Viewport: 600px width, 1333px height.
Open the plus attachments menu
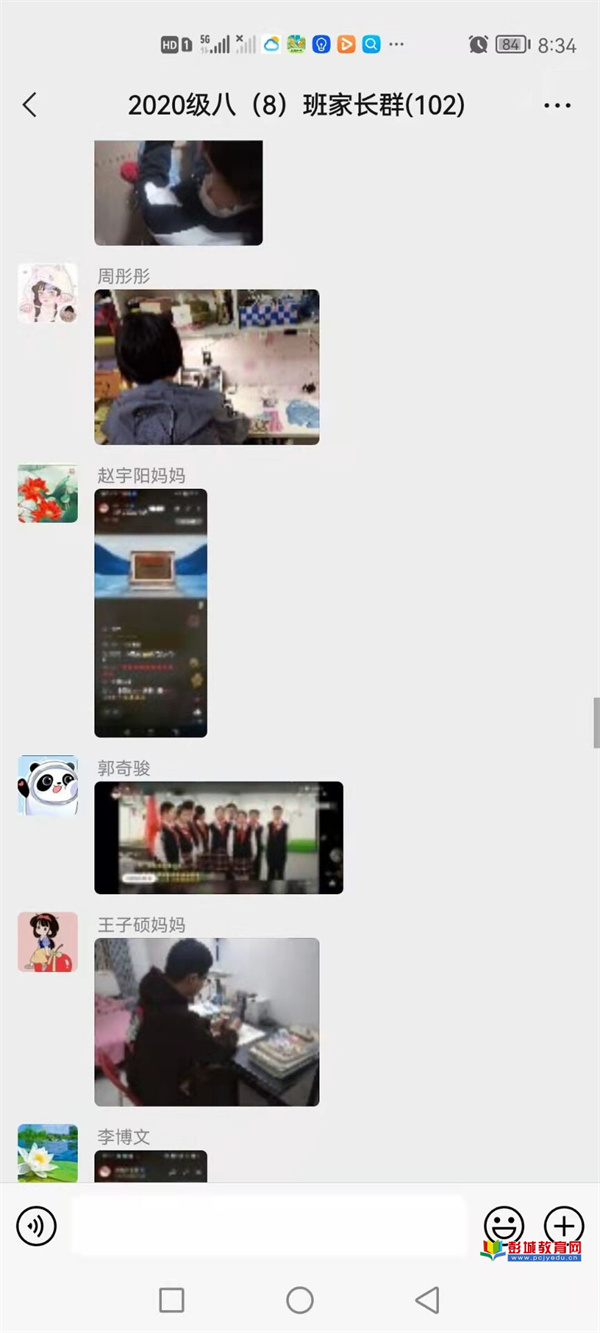[564, 1225]
